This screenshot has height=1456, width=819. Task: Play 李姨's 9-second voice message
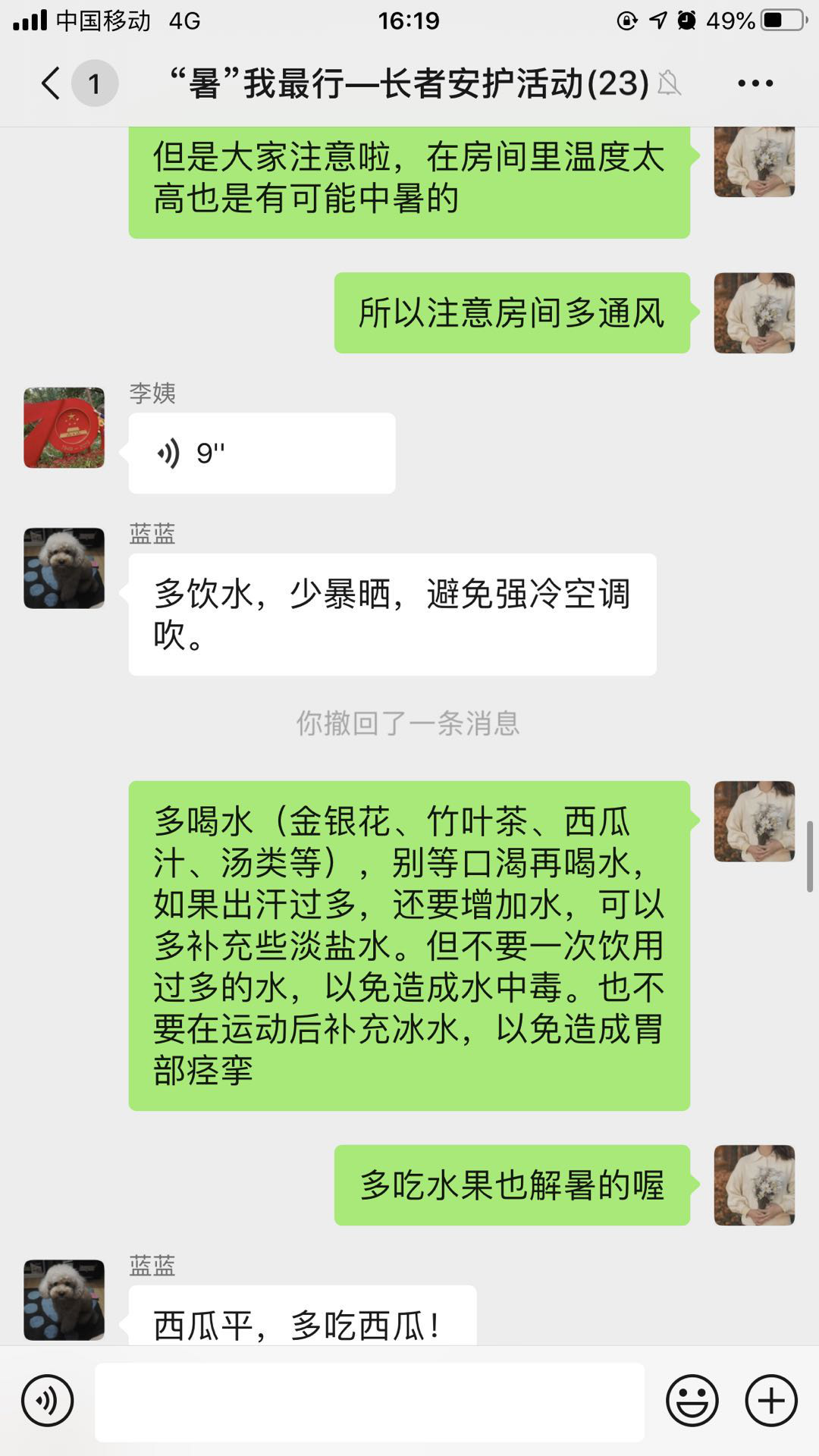[261, 453]
